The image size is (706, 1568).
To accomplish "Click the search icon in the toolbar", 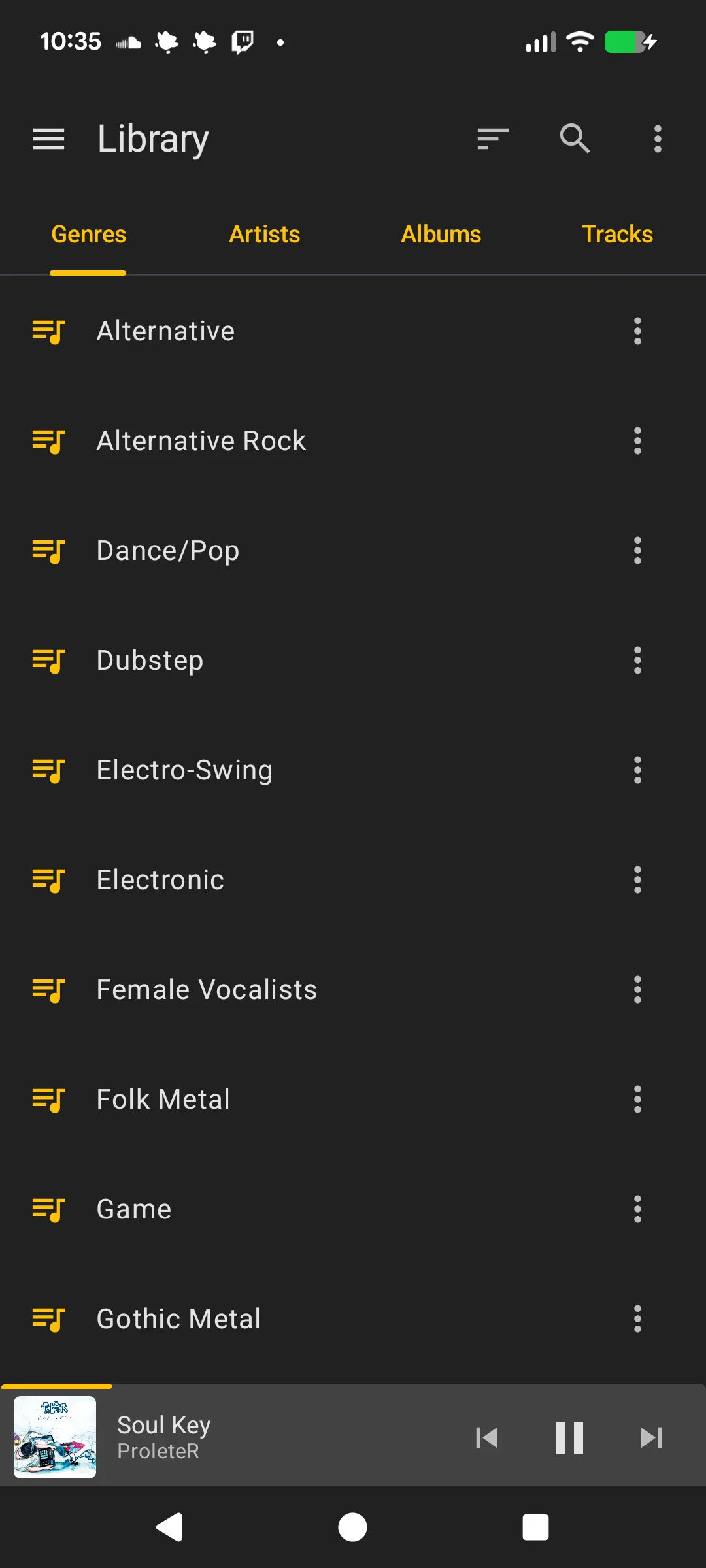I will pos(575,139).
